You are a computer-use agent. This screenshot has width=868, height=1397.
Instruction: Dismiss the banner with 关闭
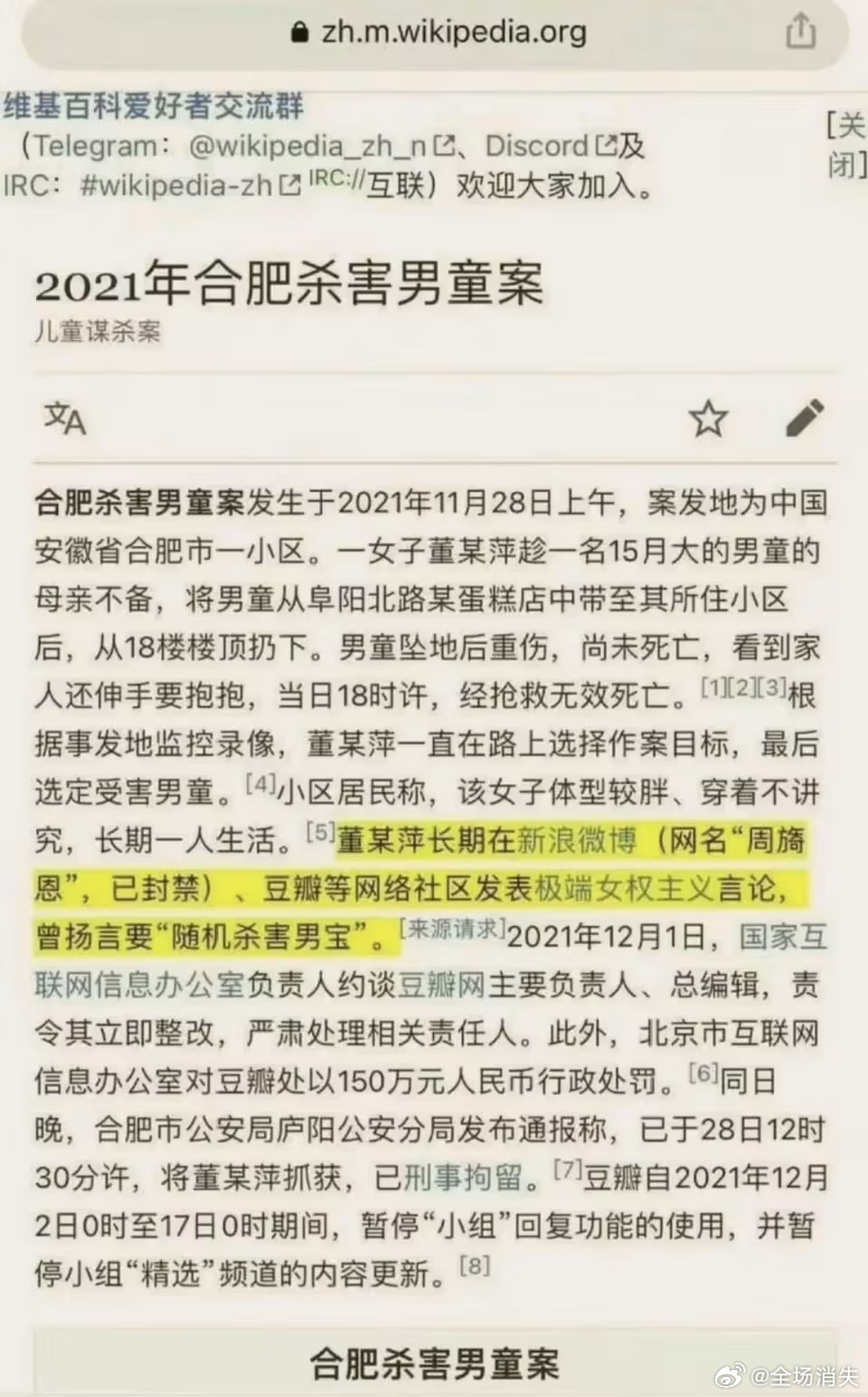[845, 145]
